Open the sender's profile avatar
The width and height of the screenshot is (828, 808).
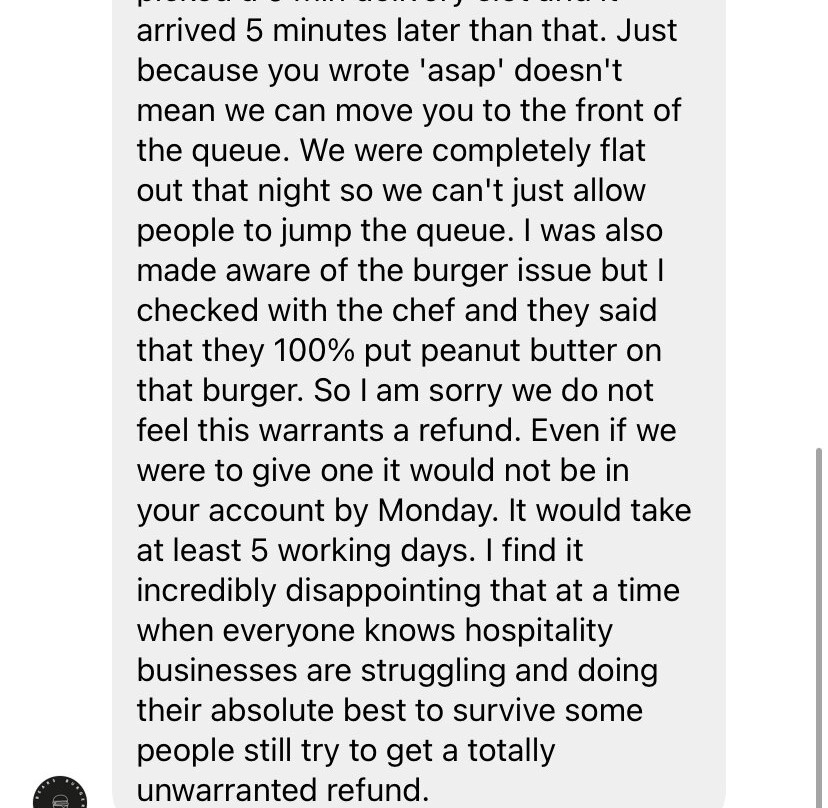pos(60,794)
